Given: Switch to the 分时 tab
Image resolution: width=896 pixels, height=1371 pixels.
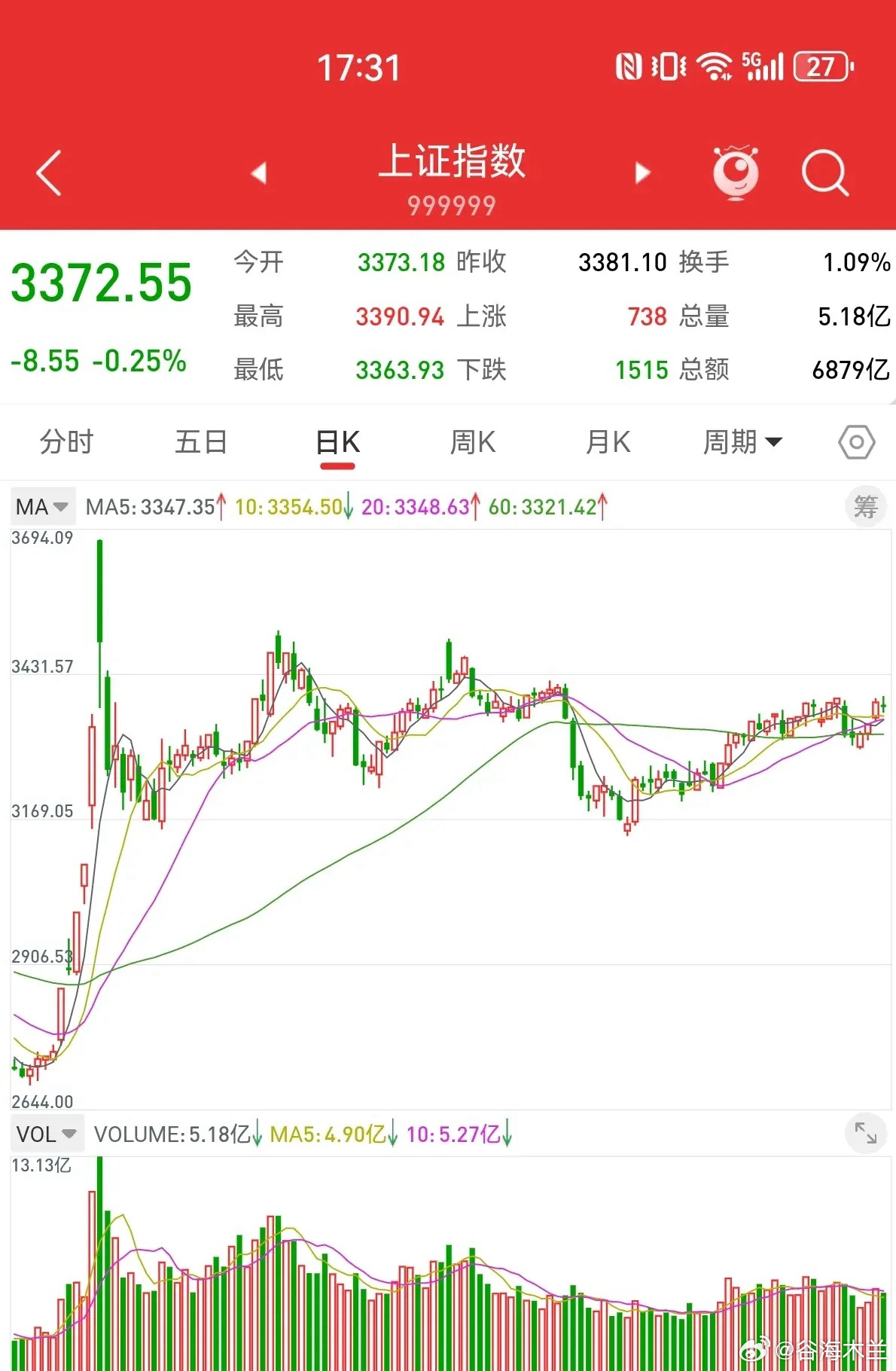Looking at the screenshot, I should pos(65,442).
